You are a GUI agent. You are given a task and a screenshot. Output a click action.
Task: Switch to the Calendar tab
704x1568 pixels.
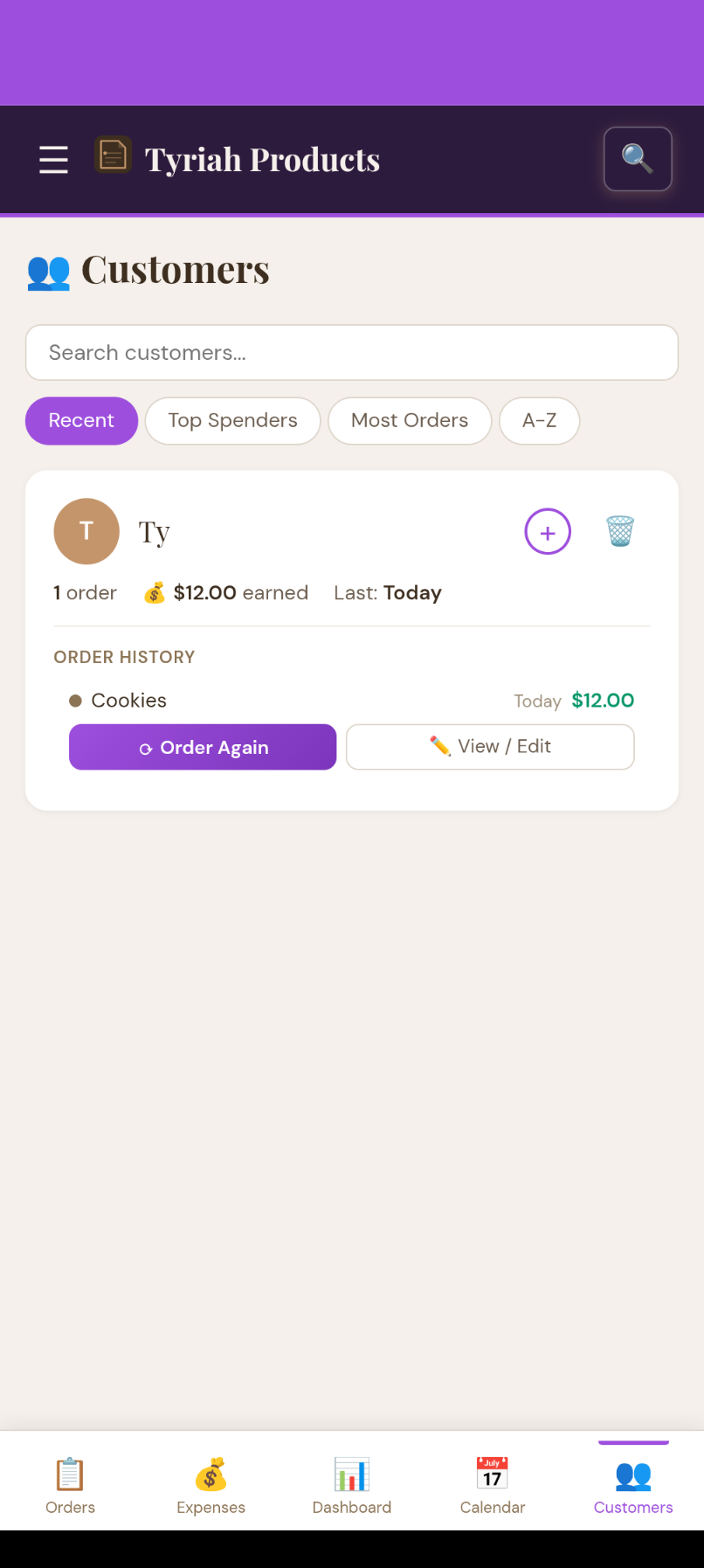click(493, 1484)
